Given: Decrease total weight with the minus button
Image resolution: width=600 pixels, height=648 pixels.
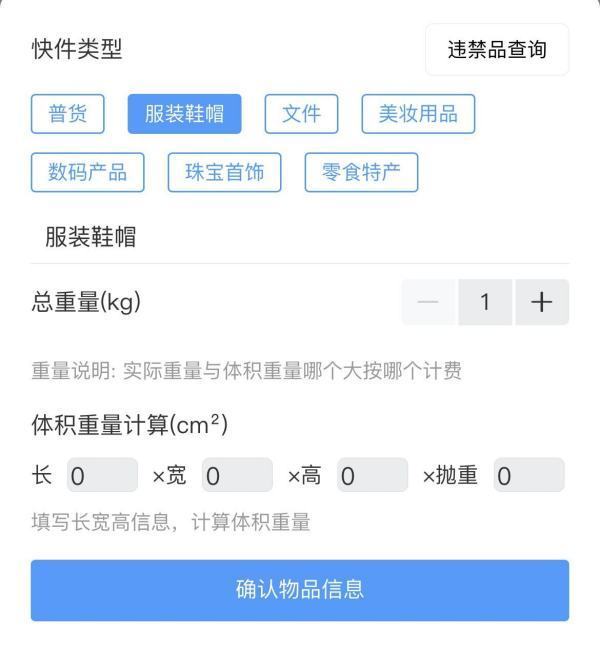Looking at the screenshot, I should click(428, 302).
